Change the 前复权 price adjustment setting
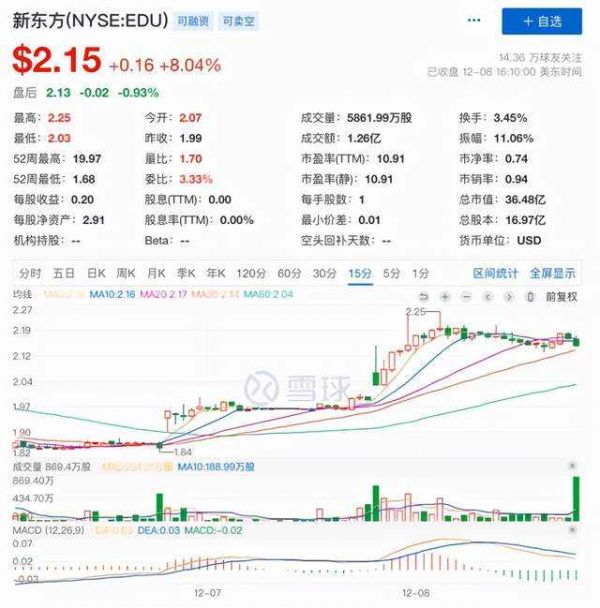Image resolution: width=600 pixels, height=608 pixels. coord(561,296)
